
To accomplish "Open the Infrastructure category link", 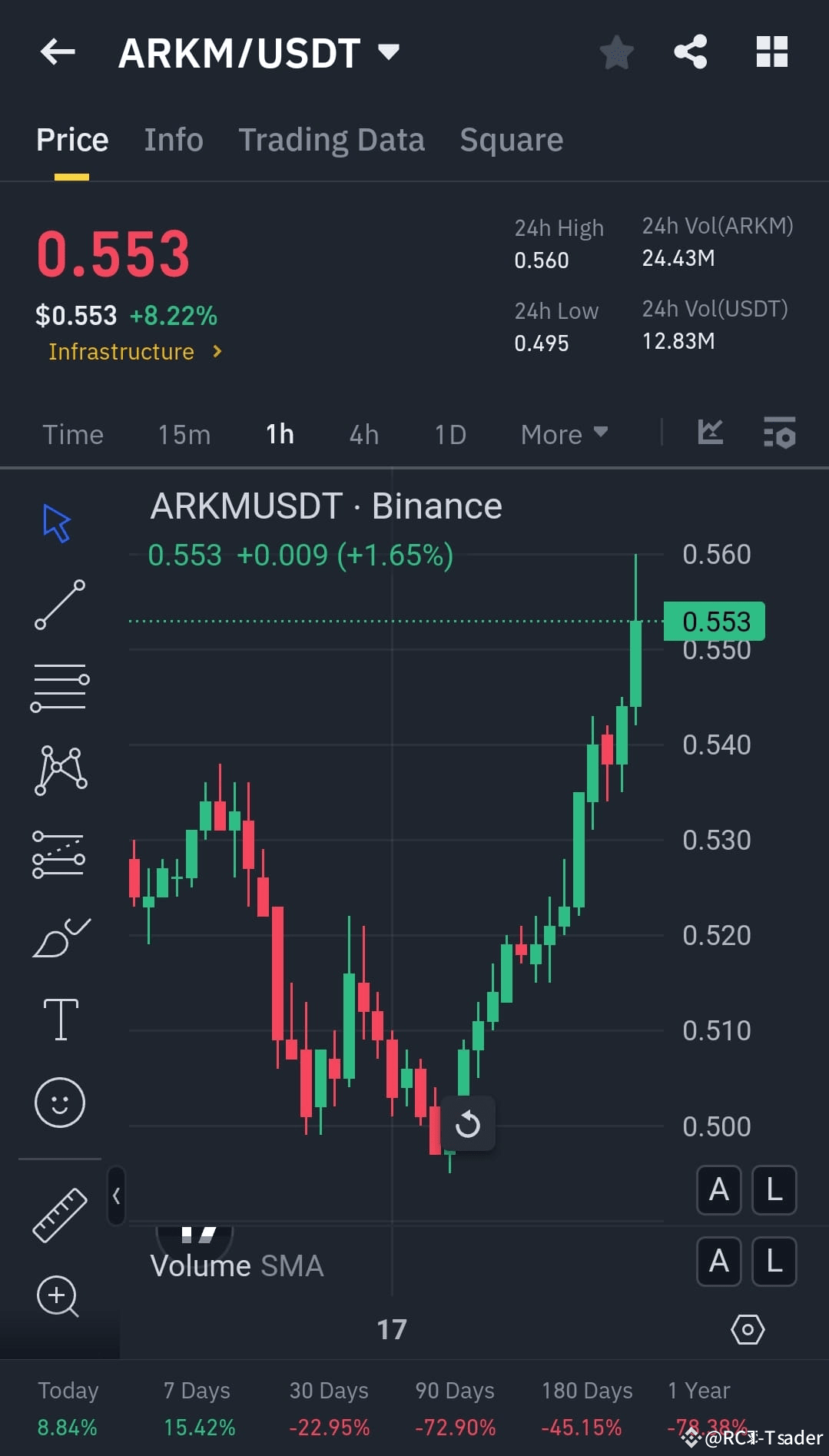I will (121, 352).
